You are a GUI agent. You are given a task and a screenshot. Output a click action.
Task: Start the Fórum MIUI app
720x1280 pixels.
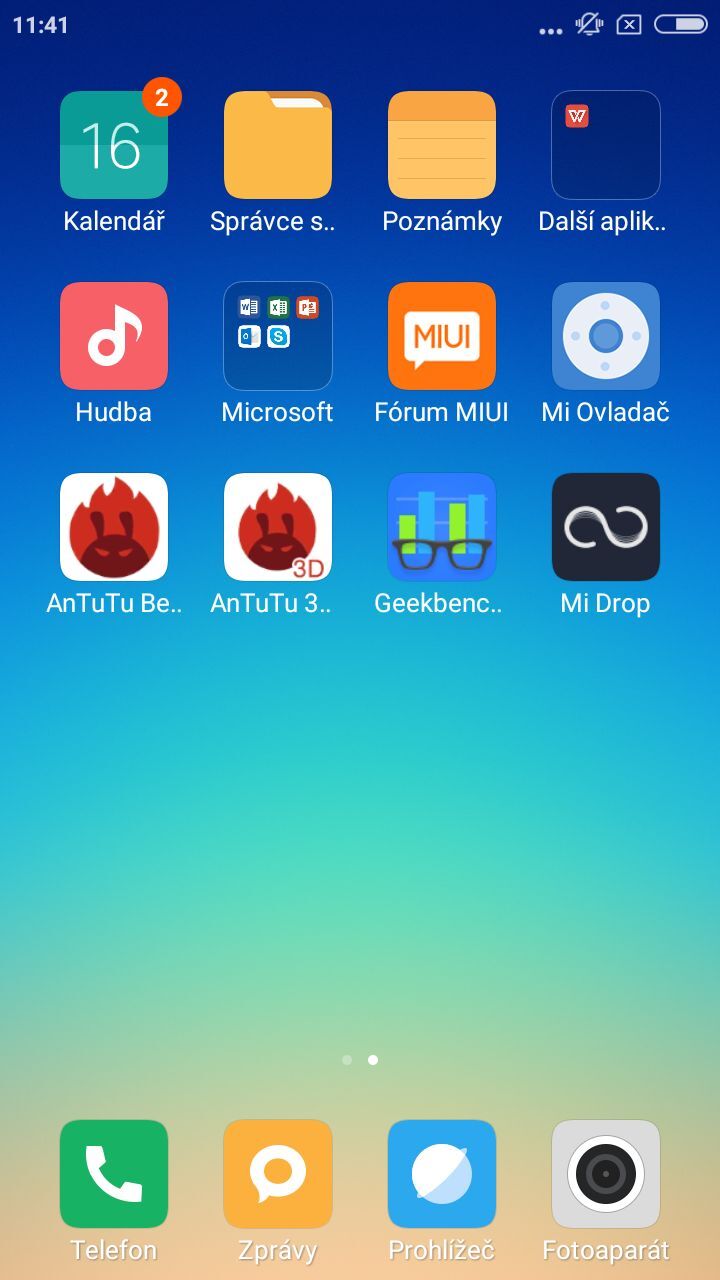coord(441,336)
